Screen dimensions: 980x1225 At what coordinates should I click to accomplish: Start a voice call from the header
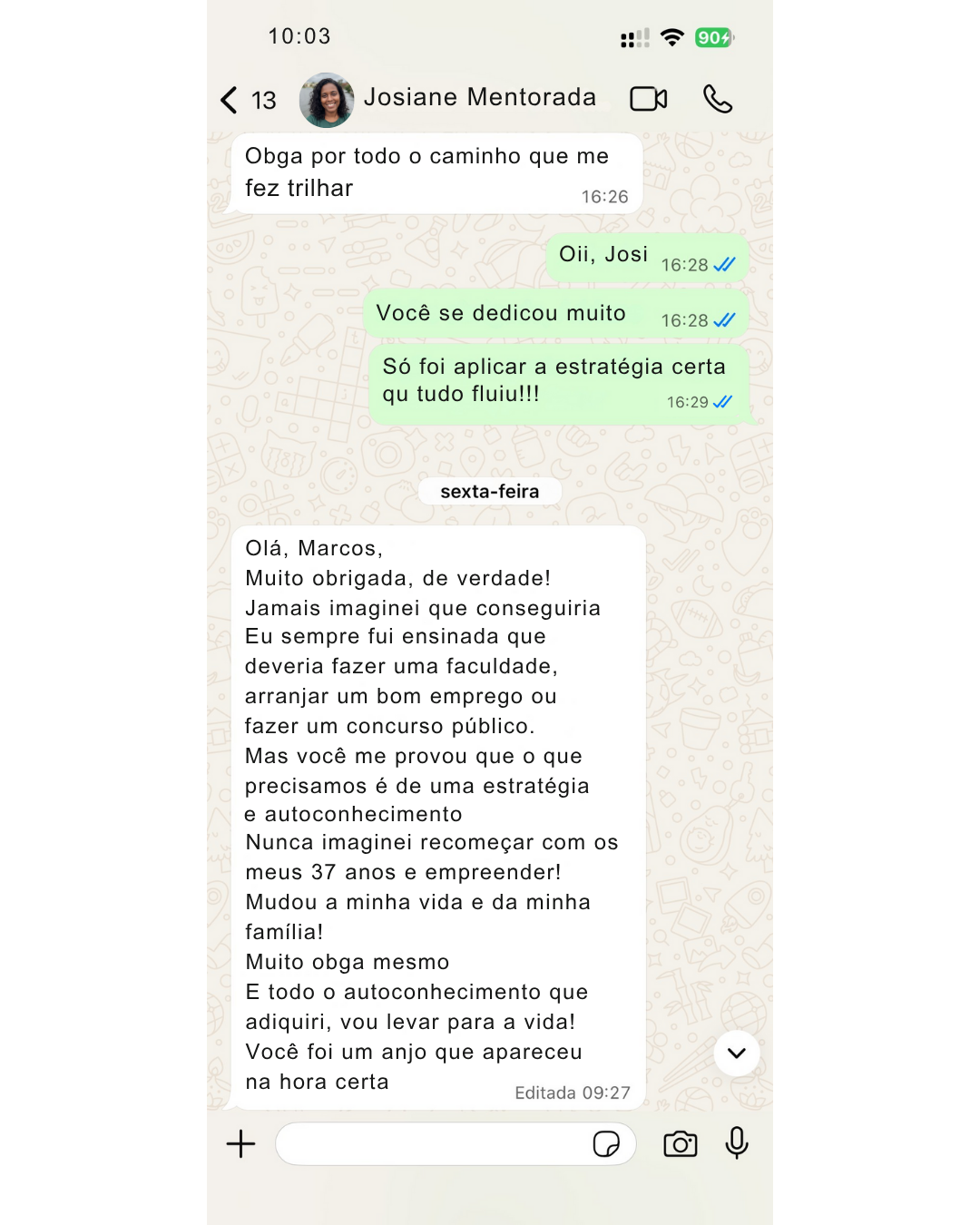click(719, 98)
